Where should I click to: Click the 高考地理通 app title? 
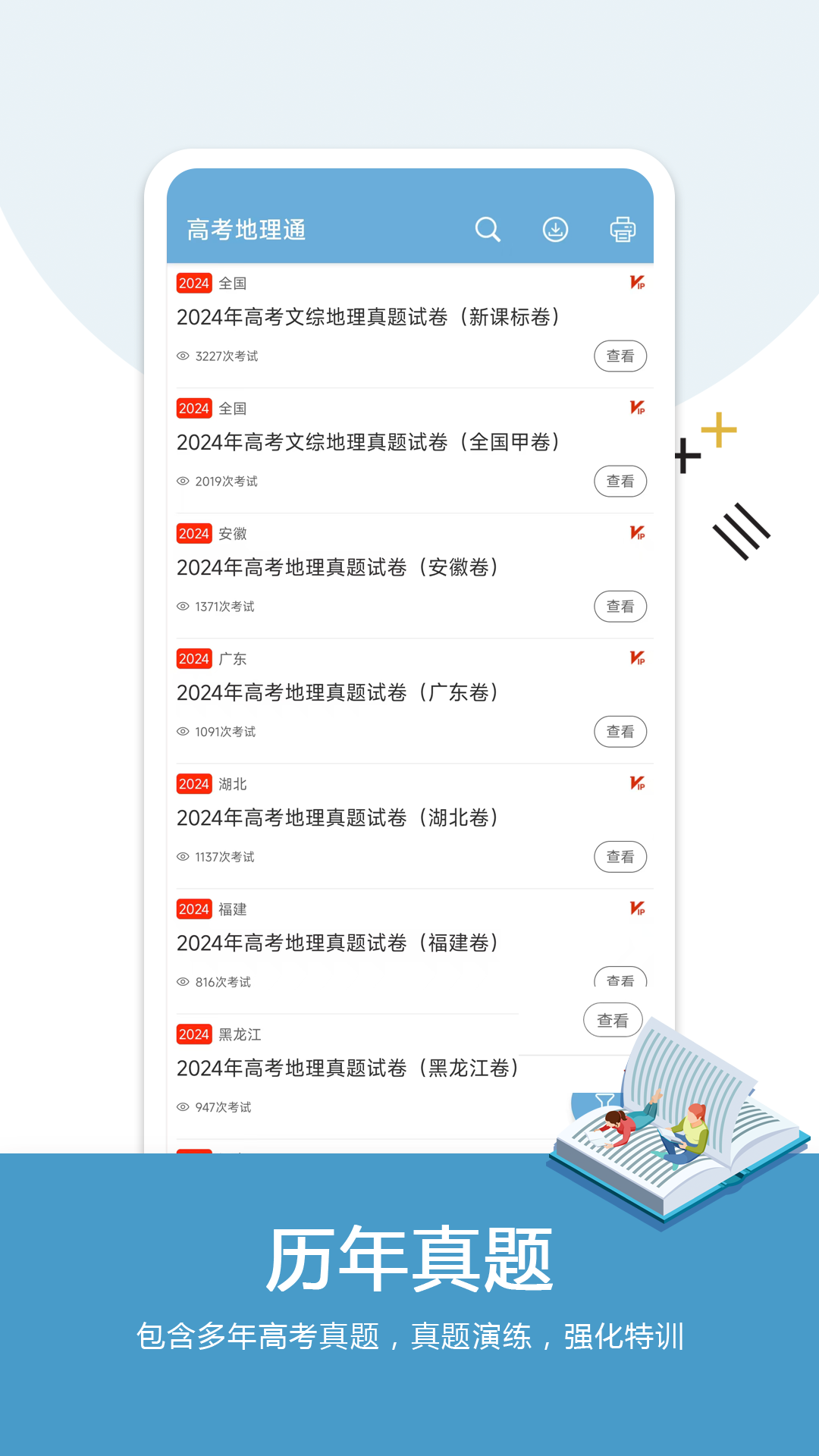click(x=245, y=229)
